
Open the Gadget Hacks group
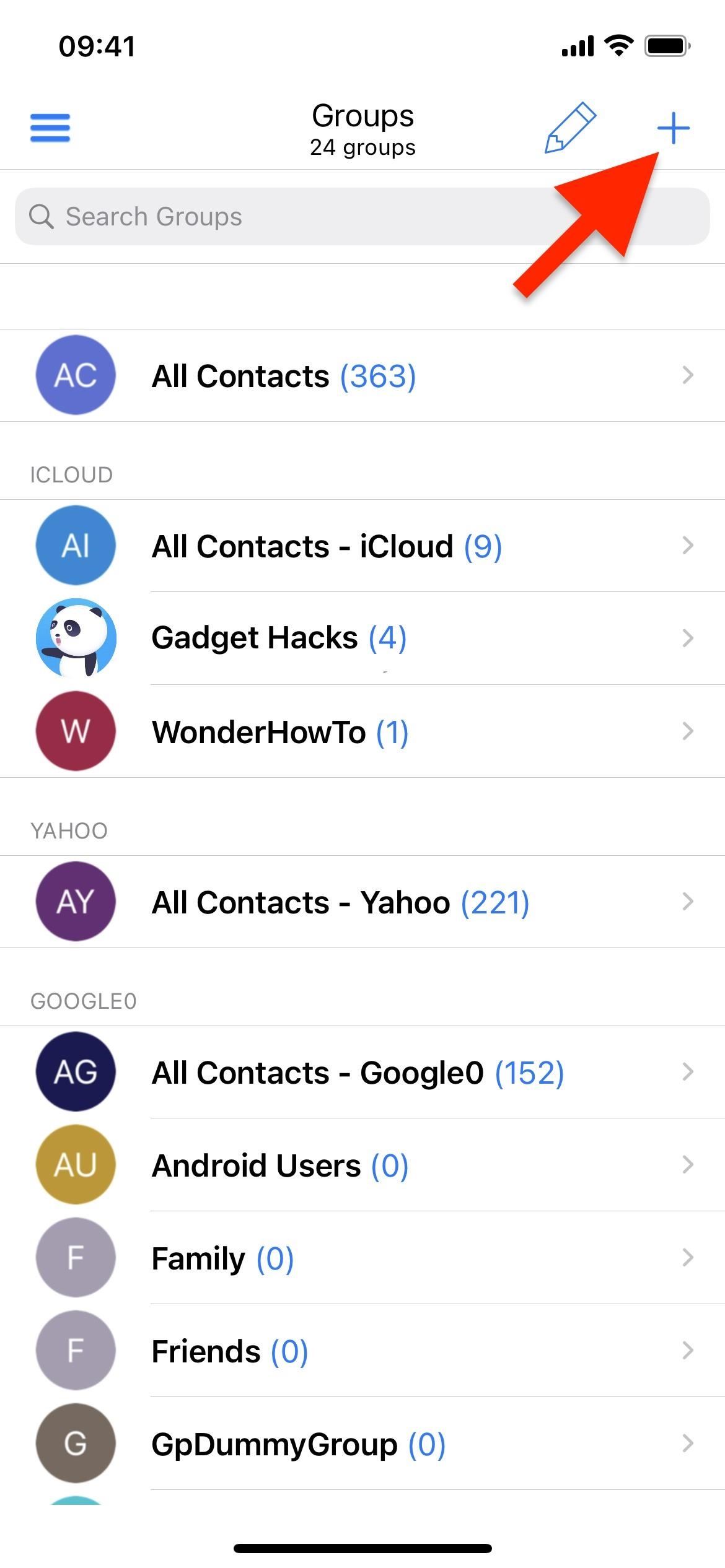tap(362, 638)
